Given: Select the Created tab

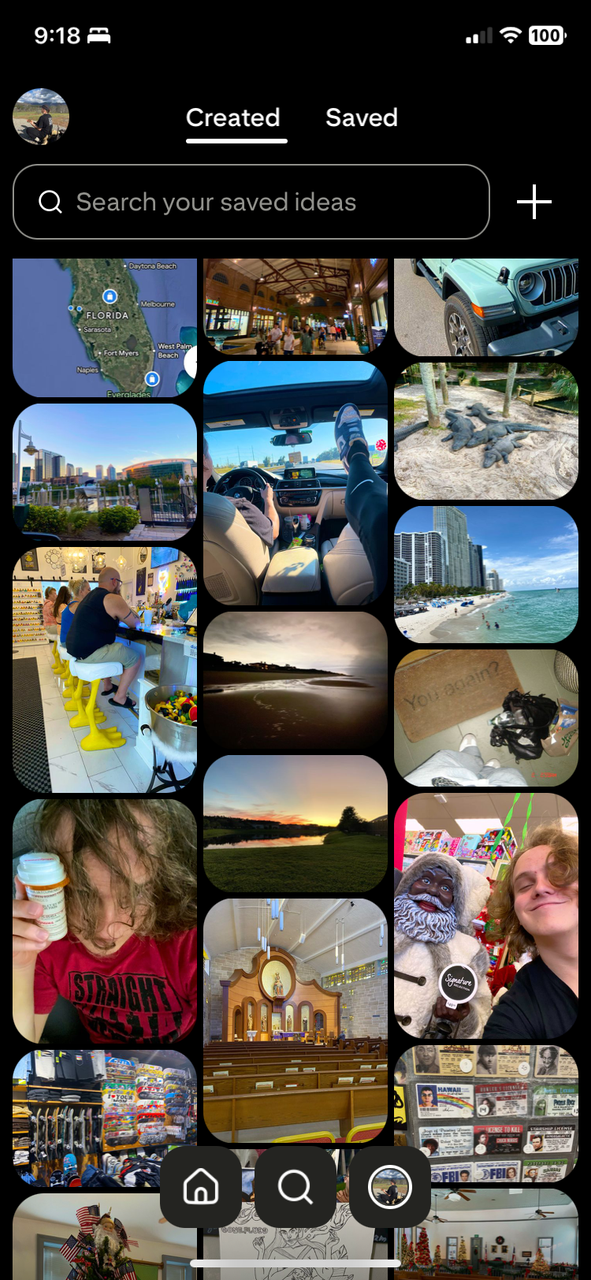Looking at the screenshot, I should [x=233, y=118].
